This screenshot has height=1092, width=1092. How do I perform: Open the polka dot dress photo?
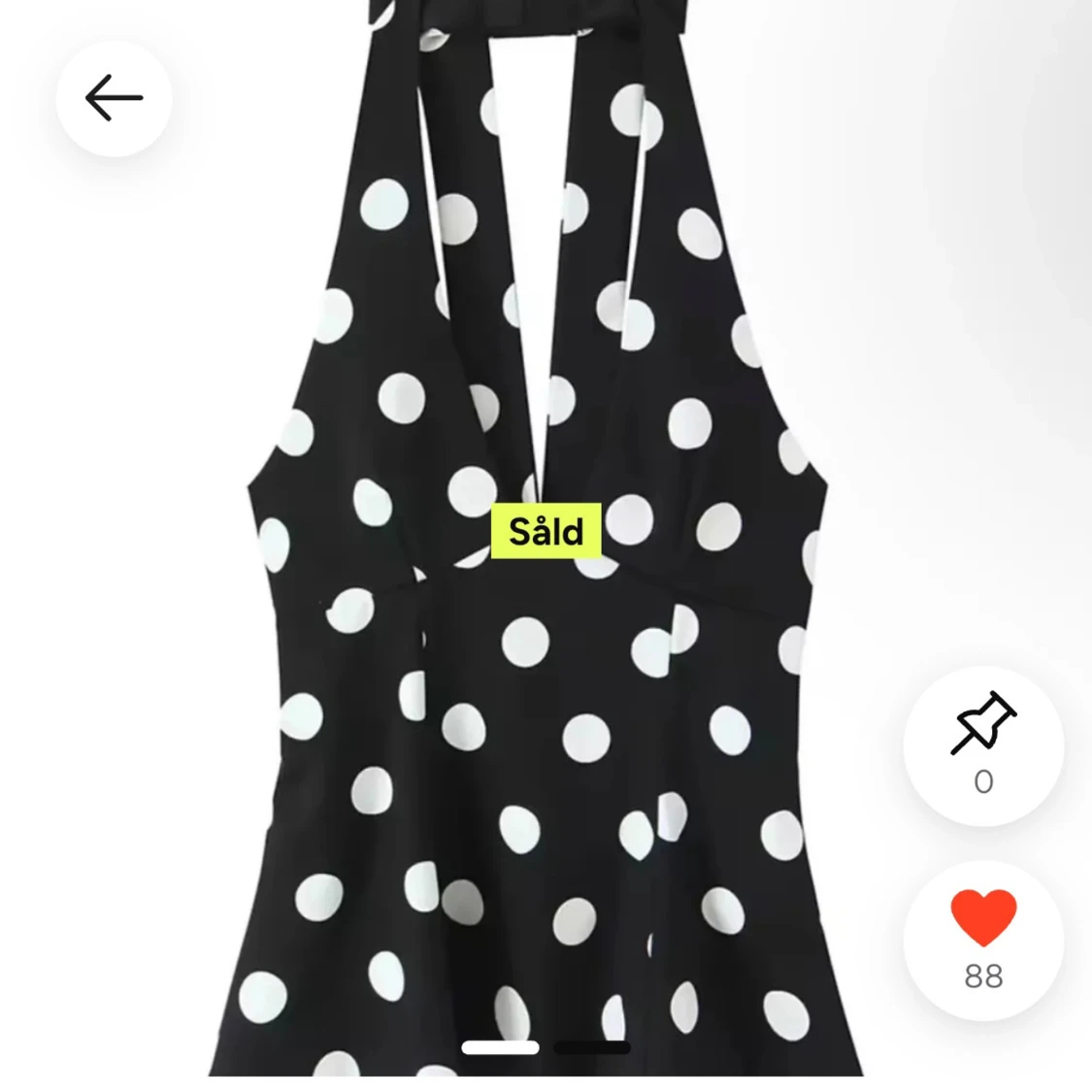(x=544, y=728)
